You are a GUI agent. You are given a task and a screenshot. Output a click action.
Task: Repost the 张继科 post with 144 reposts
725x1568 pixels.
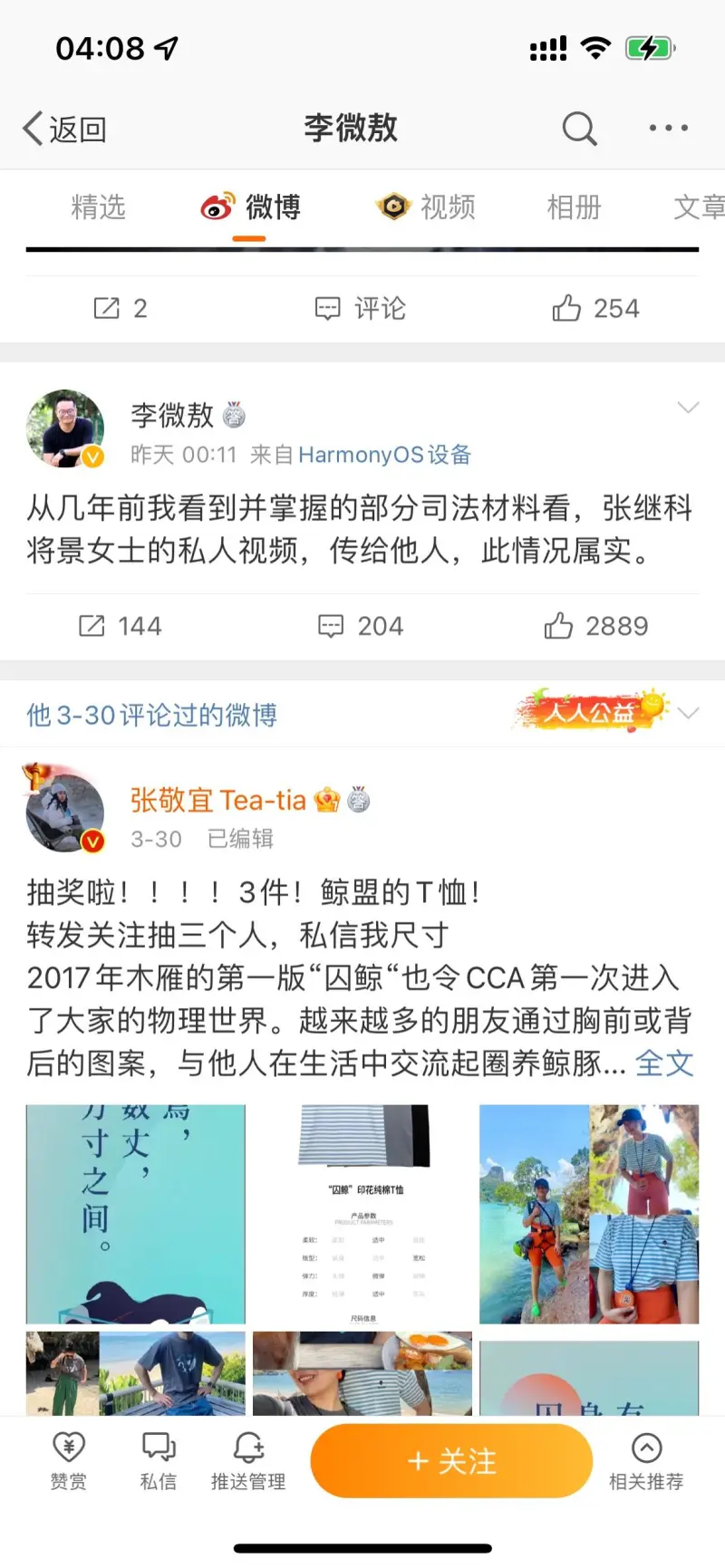[x=120, y=626]
